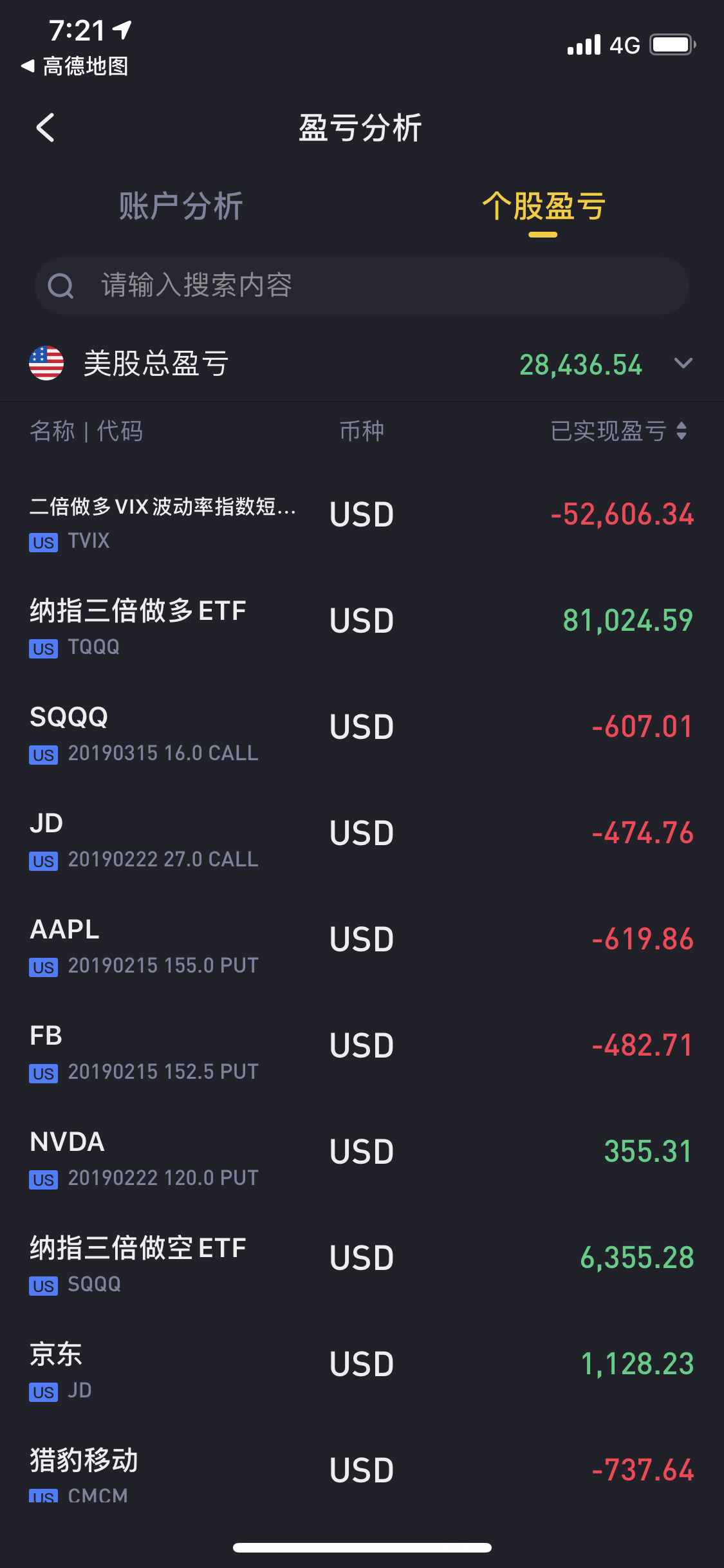Image resolution: width=724 pixels, height=1568 pixels.
Task: Expand the 美股总盈亏 dropdown chevron
Action: tap(683, 364)
